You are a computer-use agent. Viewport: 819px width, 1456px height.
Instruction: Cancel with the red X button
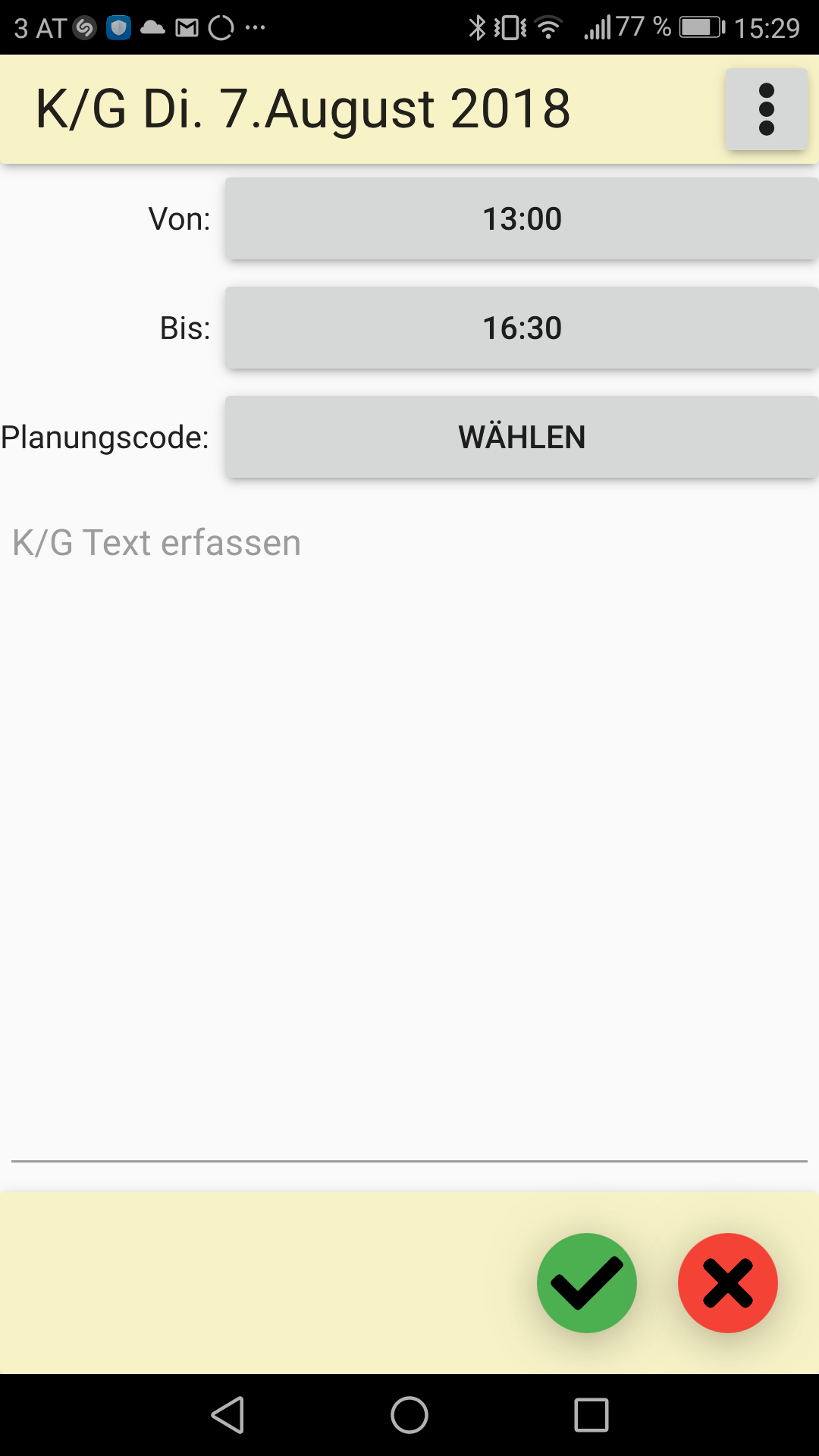coord(727,1283)
